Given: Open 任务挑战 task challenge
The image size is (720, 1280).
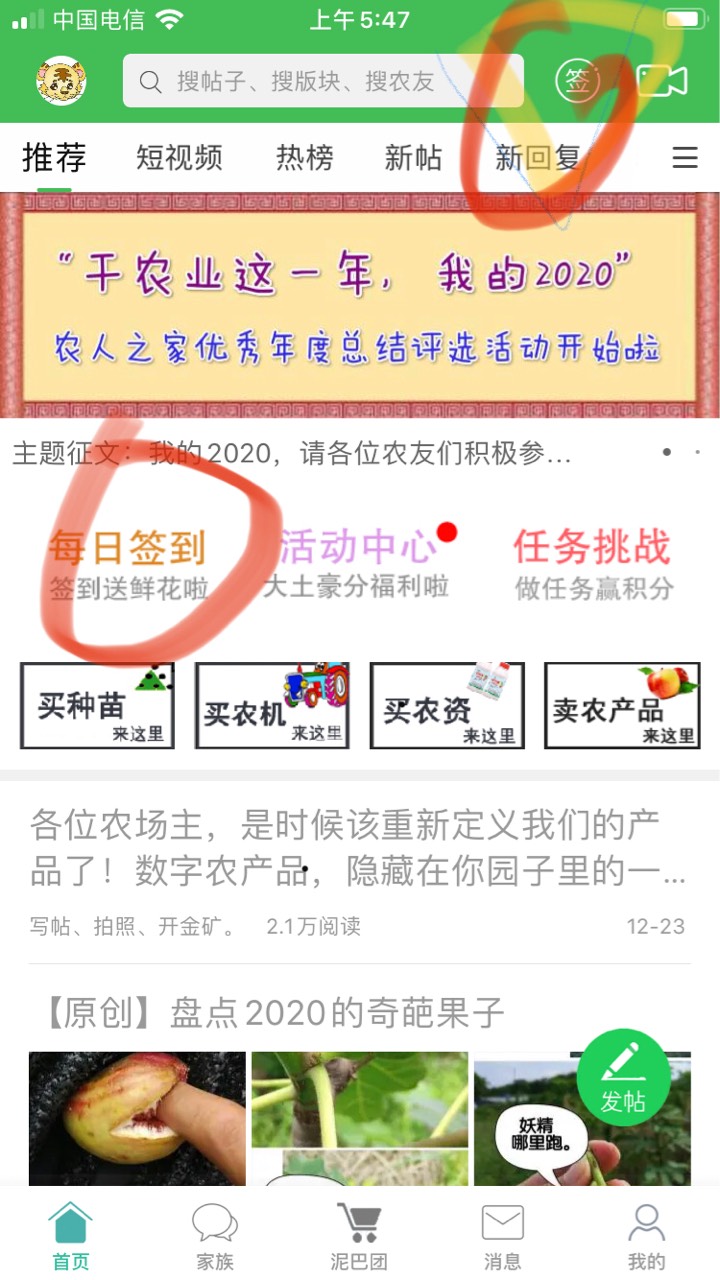Looking at the screenshot, I should click(594, 565).
